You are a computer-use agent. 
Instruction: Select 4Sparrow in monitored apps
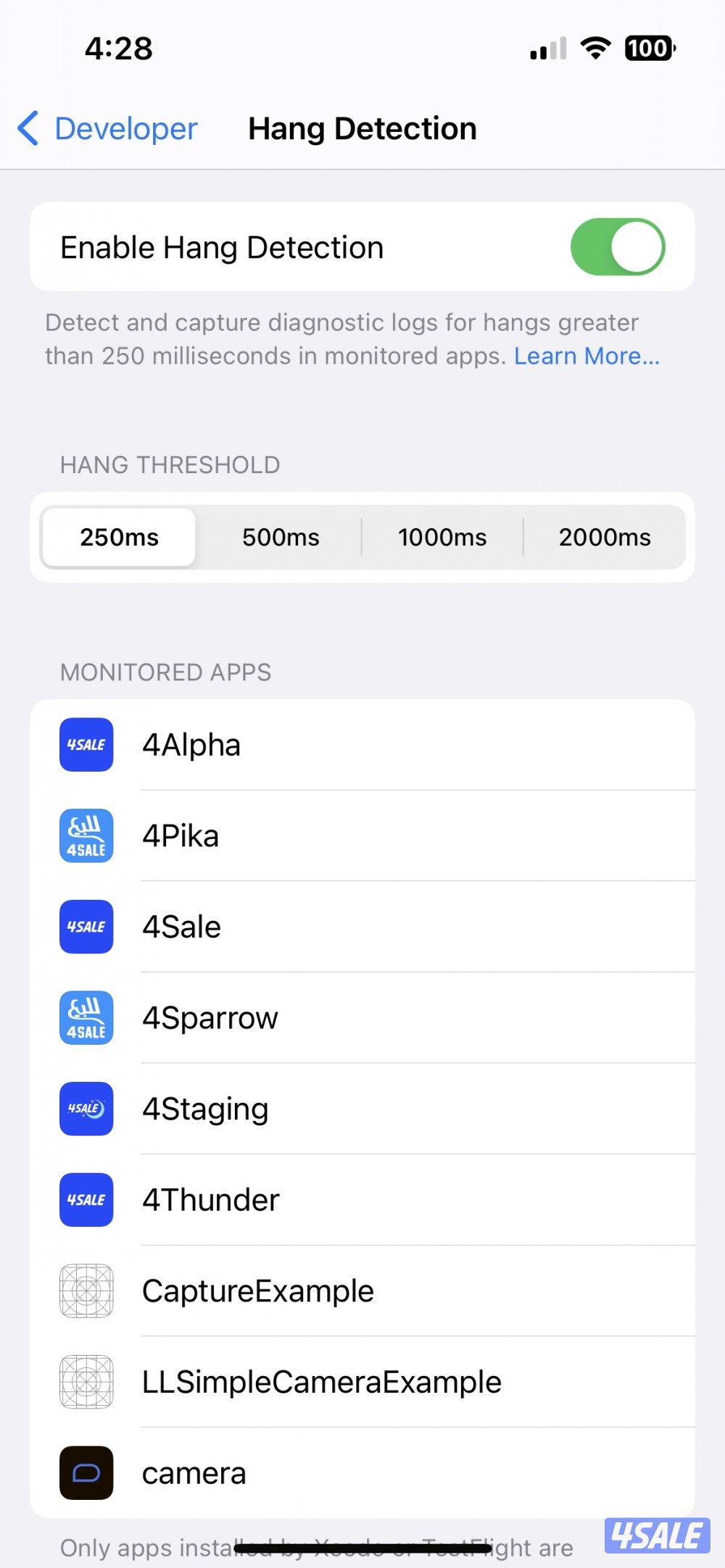(x=362, y=1018)
